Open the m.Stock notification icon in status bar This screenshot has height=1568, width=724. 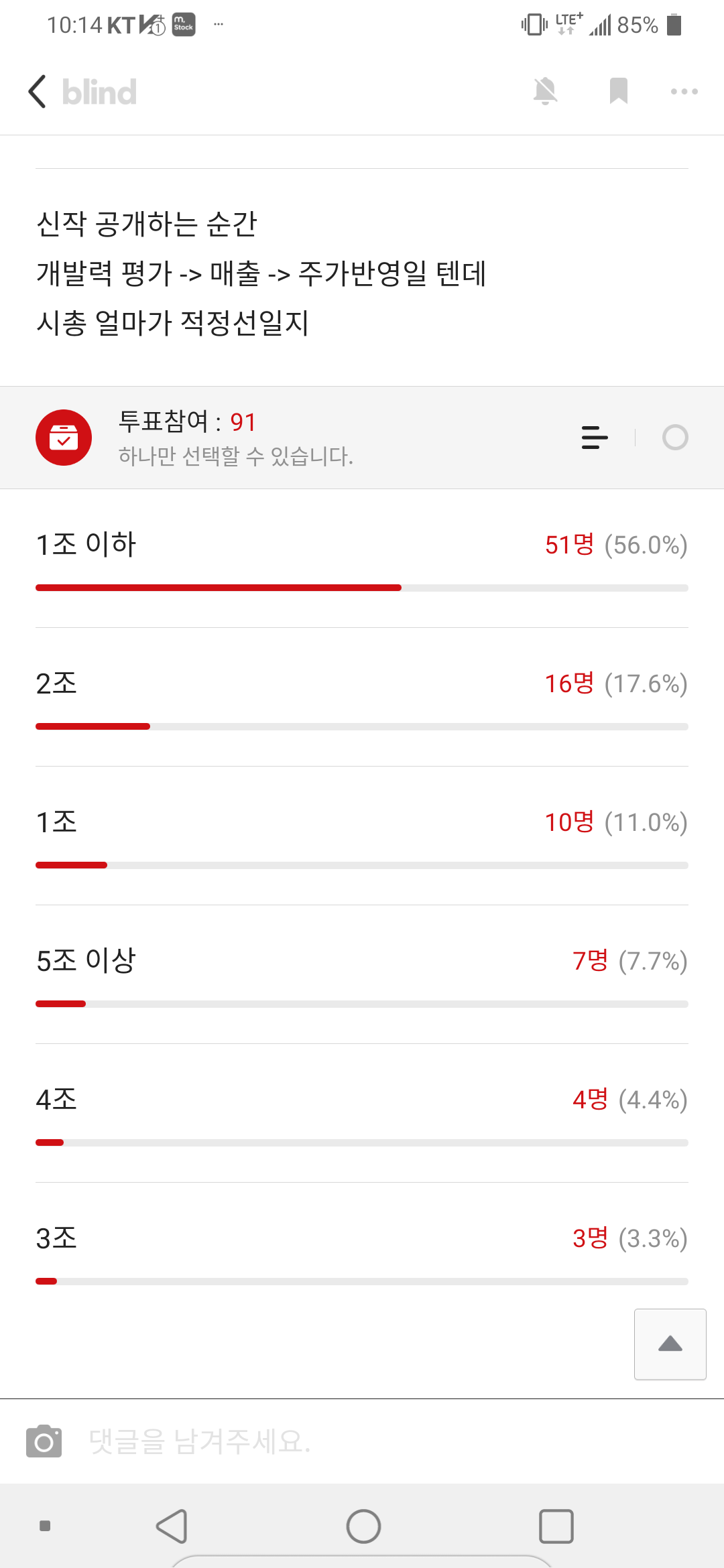tap(182, 25)
